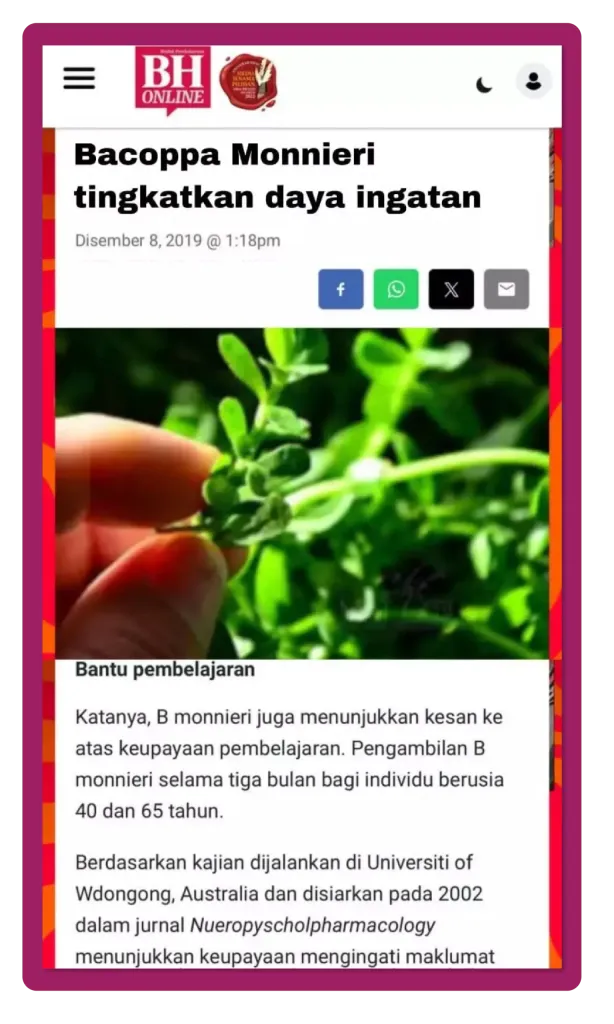Open the hamburger navigation menu

(79, 79)
